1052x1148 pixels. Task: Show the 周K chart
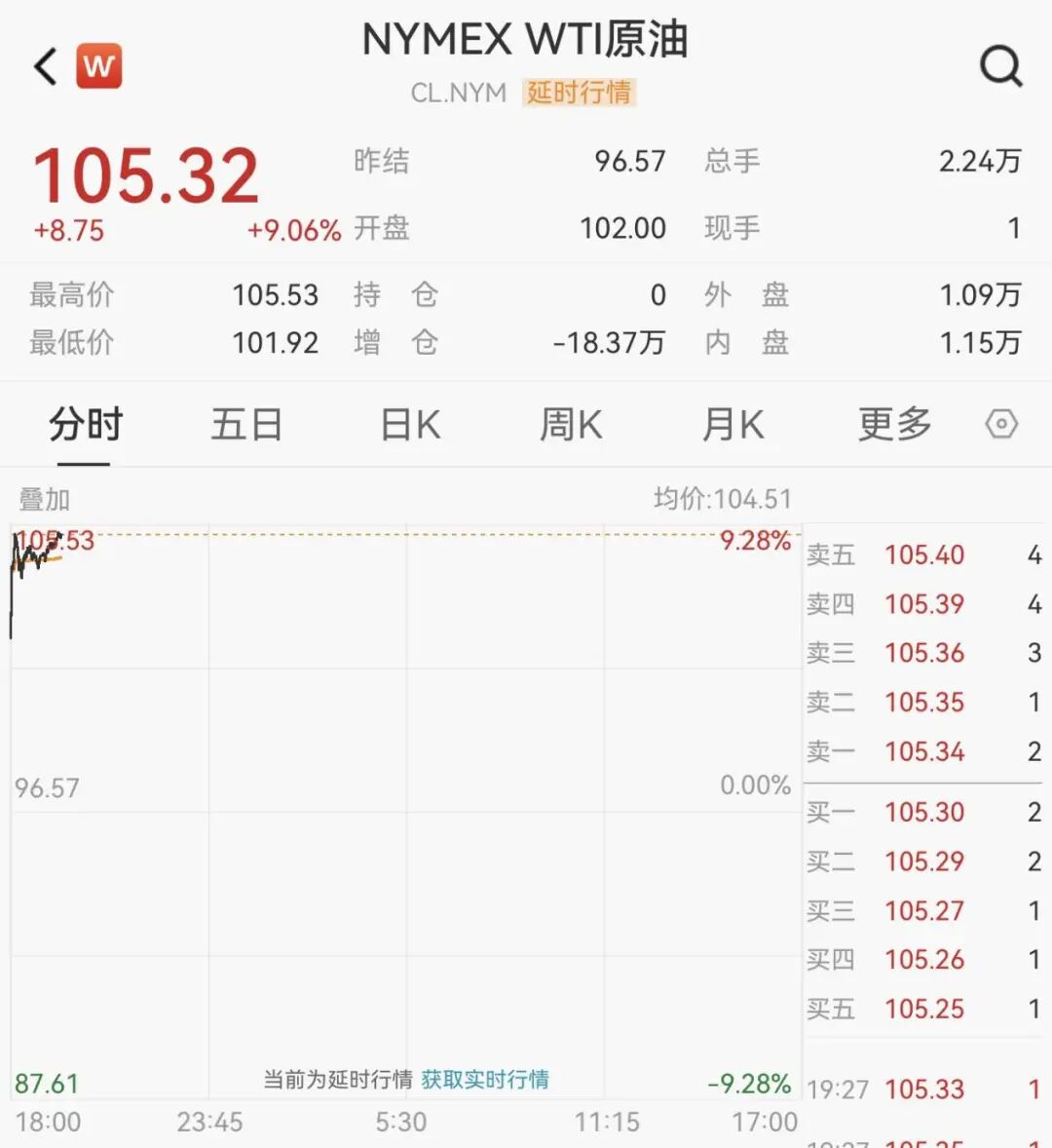click(571, 425)
